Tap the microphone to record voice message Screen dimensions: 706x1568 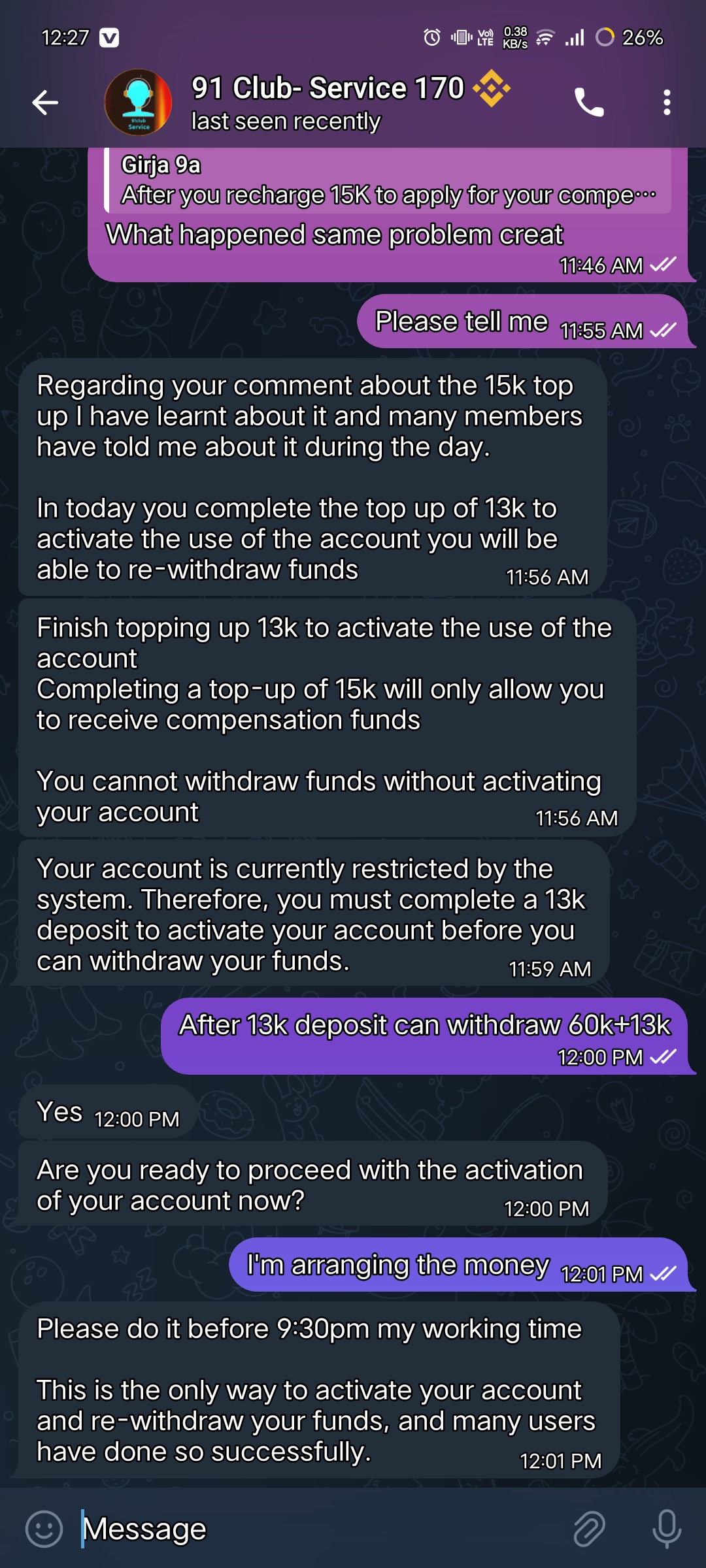[666, 1529]
